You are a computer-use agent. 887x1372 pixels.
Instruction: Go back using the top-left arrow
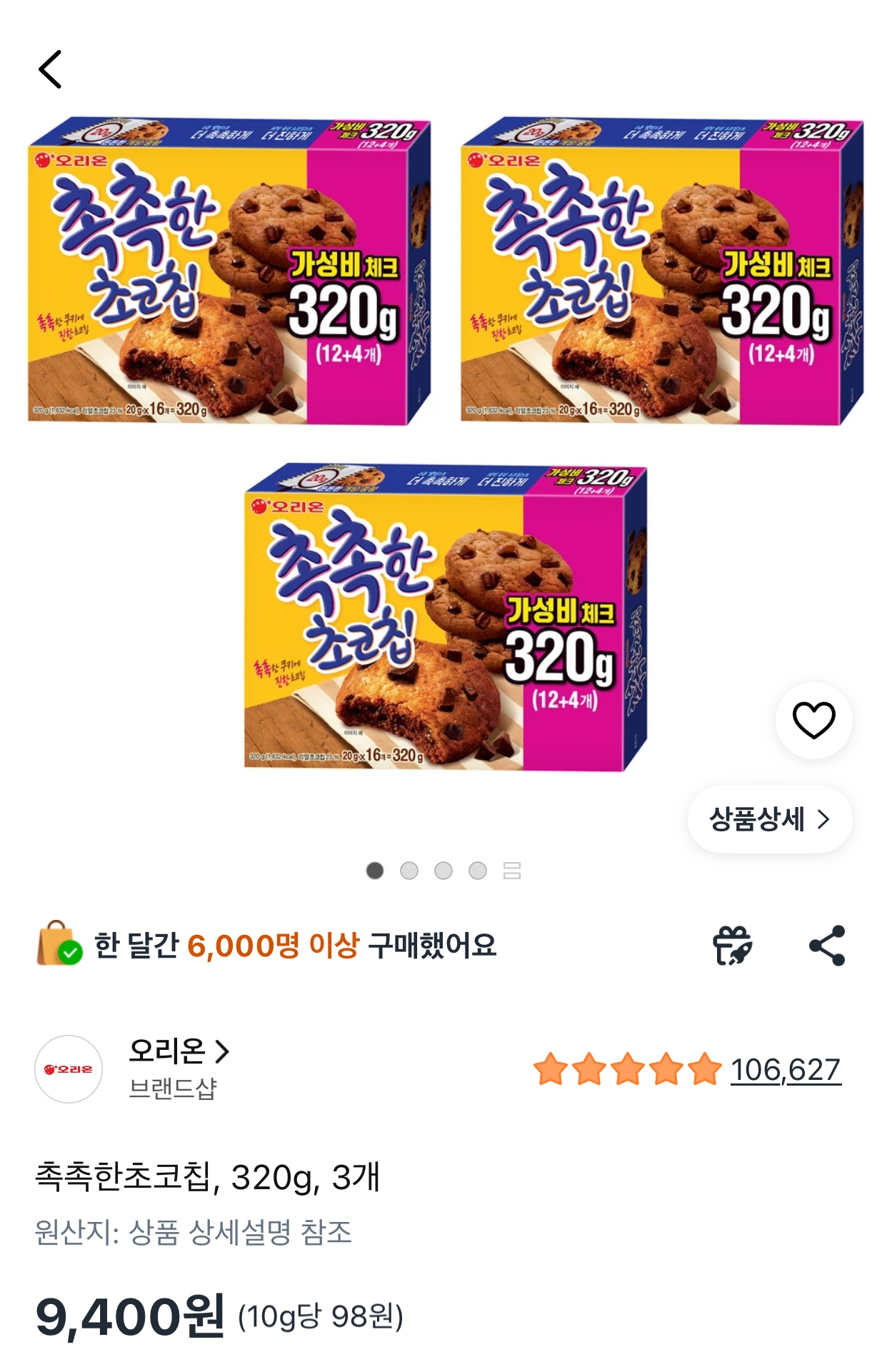50,69
